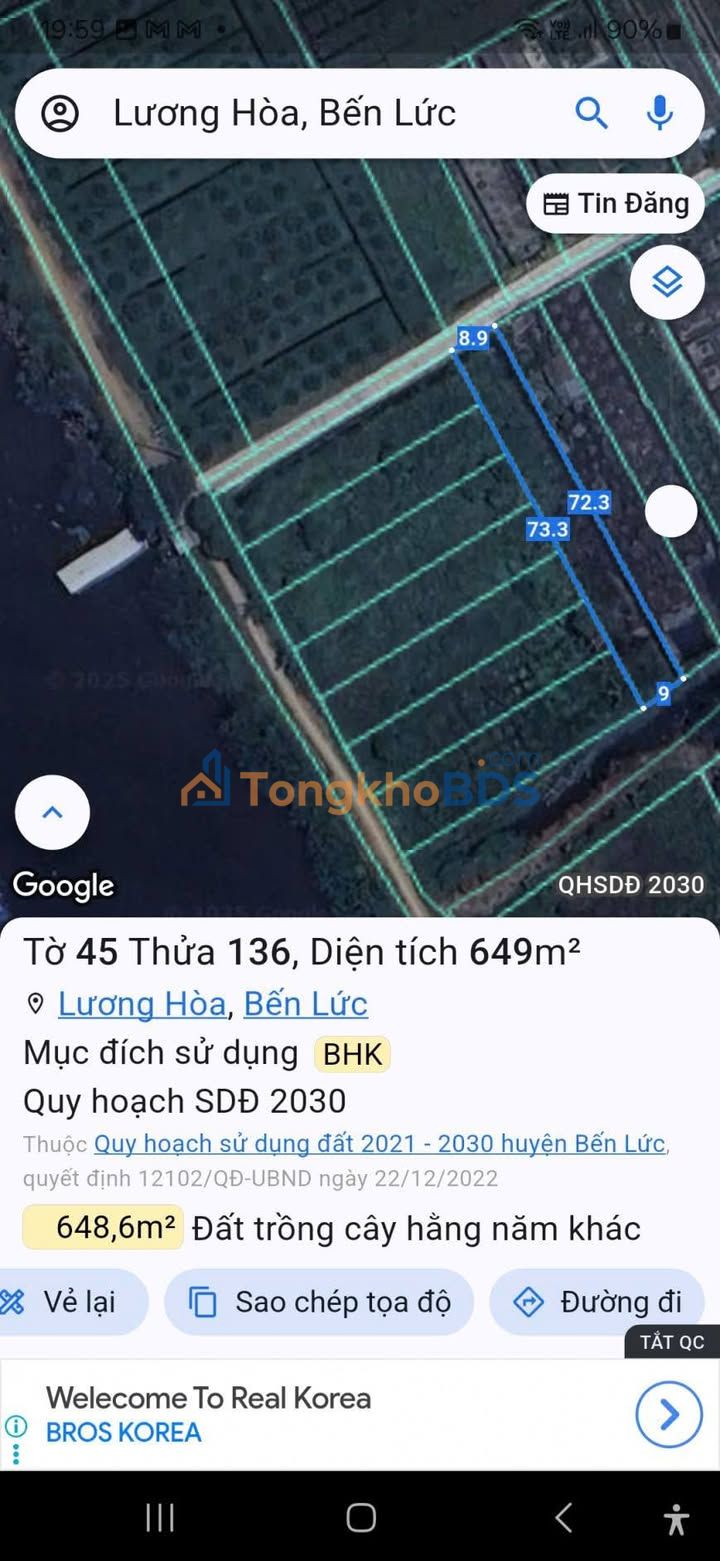Tap the ad info icon

click(15, 1426)
